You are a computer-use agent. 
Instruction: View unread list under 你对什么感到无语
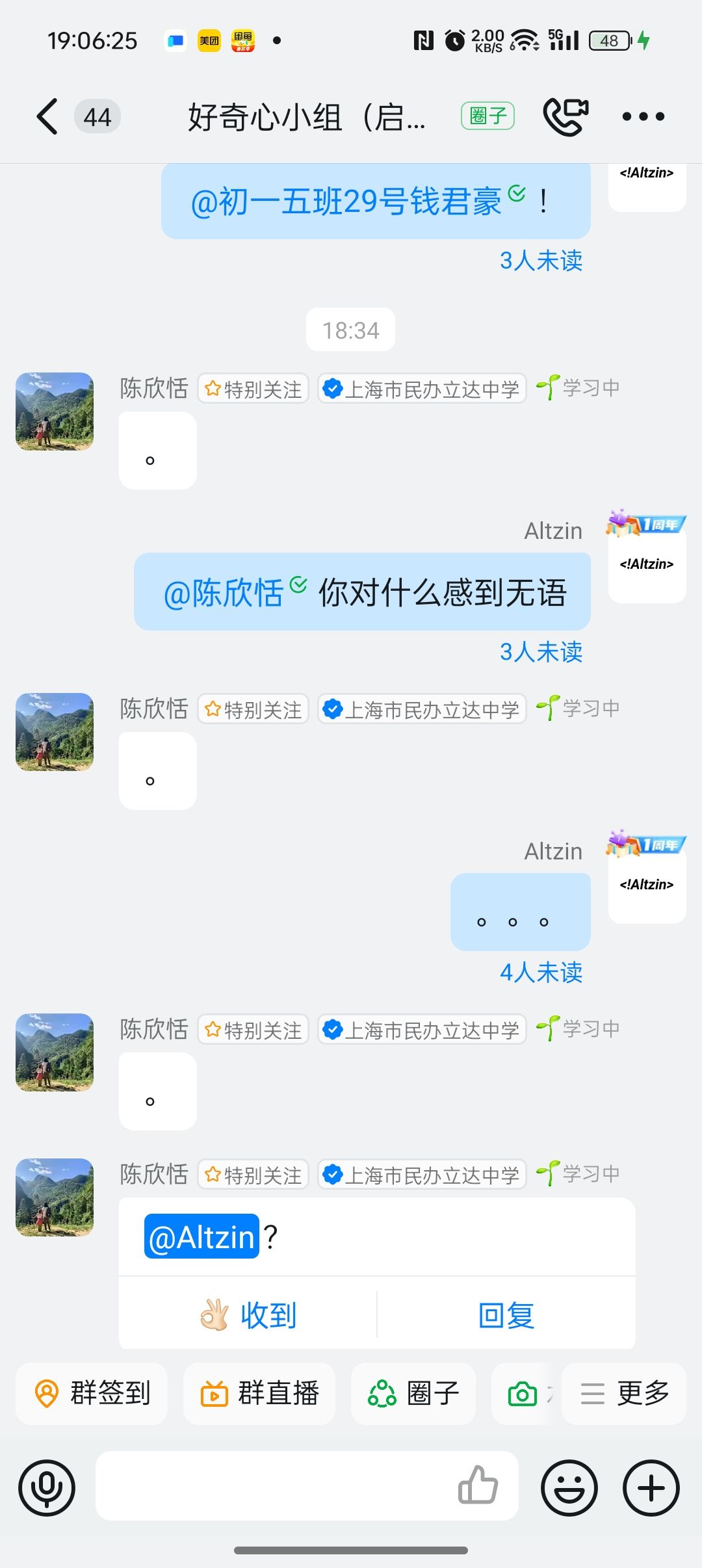click(x=541, y=652)
